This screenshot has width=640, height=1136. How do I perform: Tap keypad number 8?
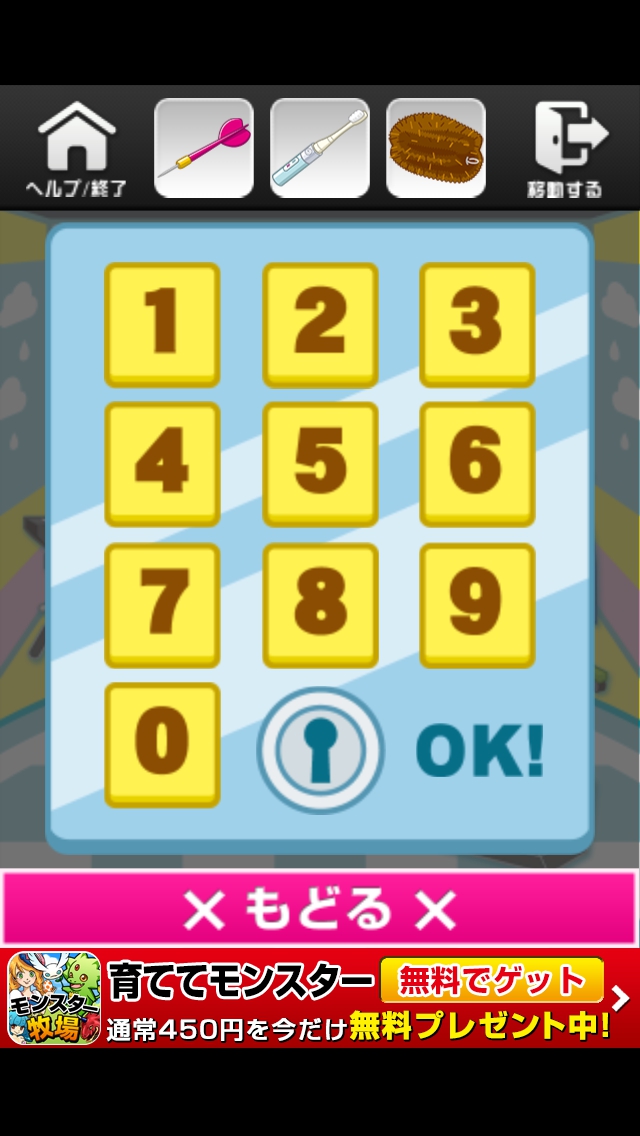point(320,604)
